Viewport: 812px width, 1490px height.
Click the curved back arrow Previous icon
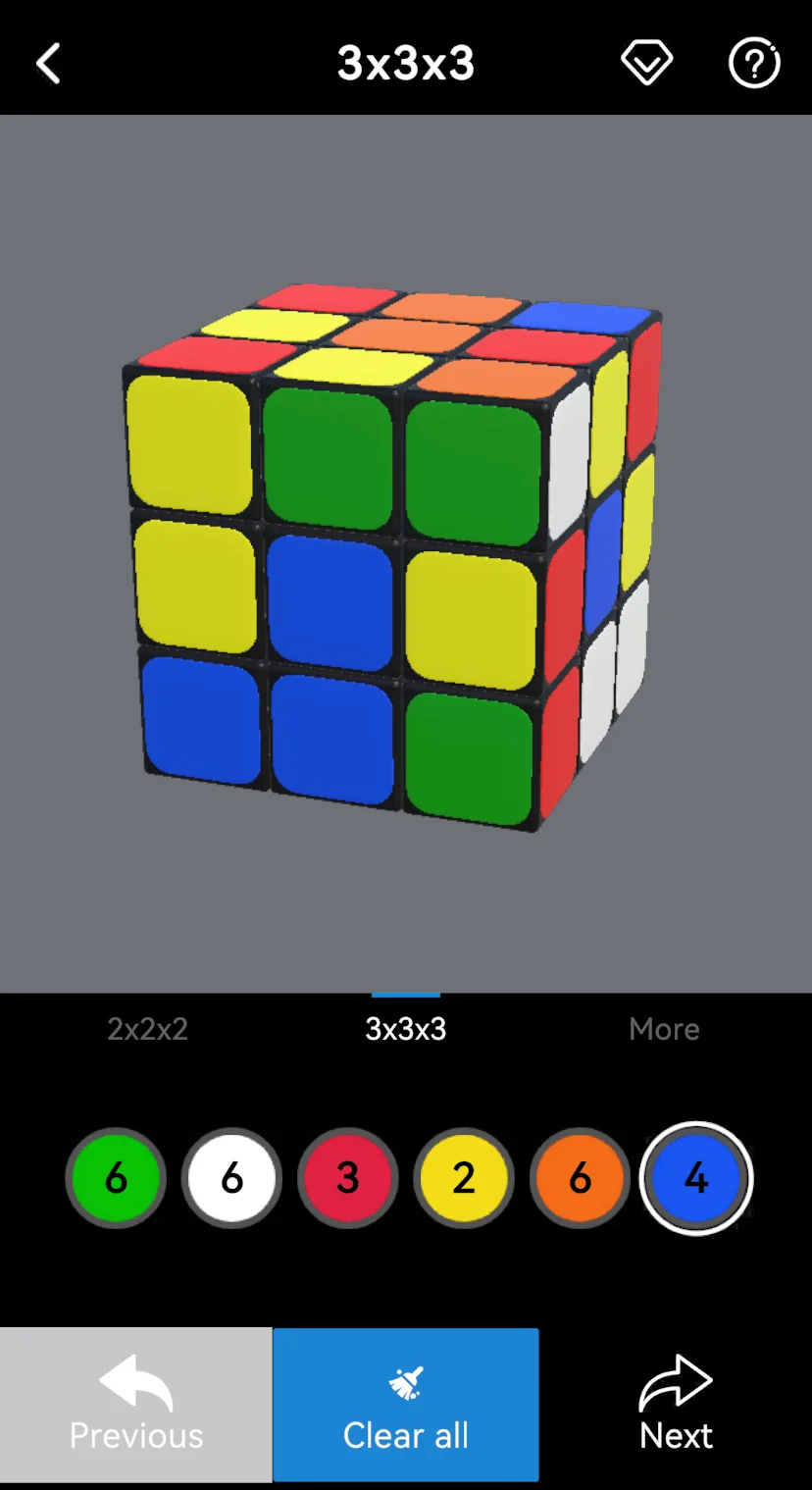tap(135, 1382)
